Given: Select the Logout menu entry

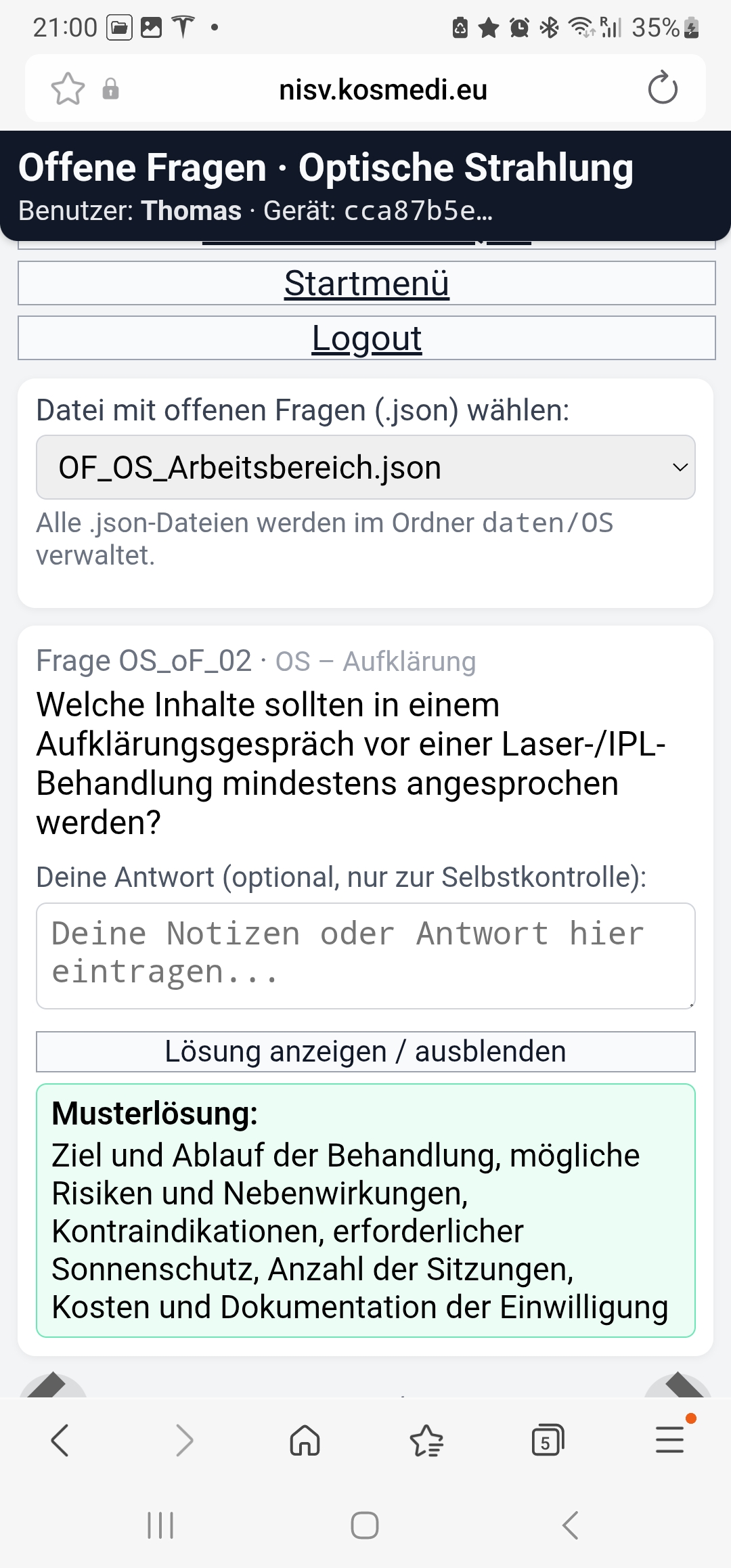Looking at the screenshot, I should coord(365,338).
